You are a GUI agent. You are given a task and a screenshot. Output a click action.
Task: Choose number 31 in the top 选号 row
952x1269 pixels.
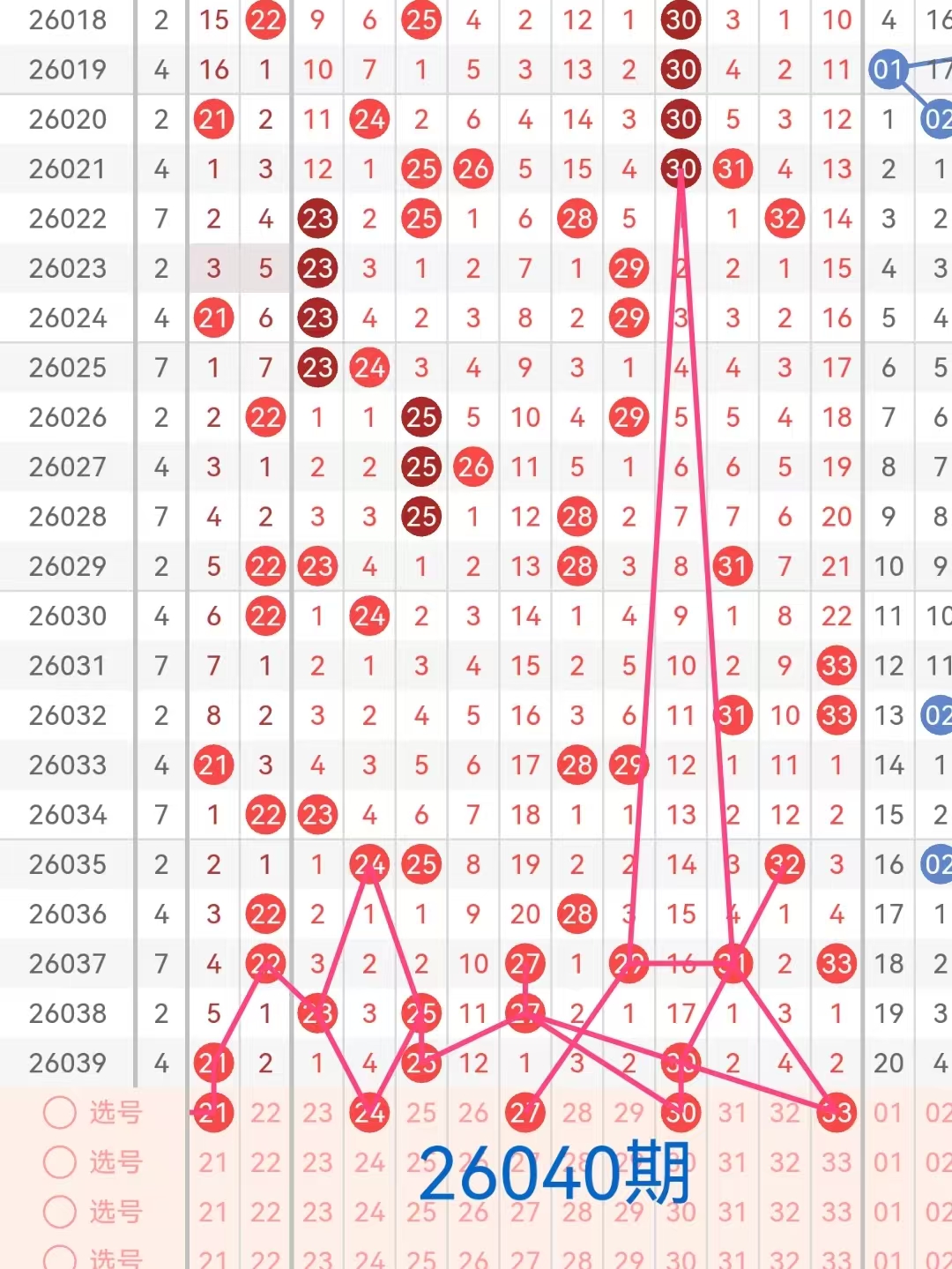(x=733, y=1113)
